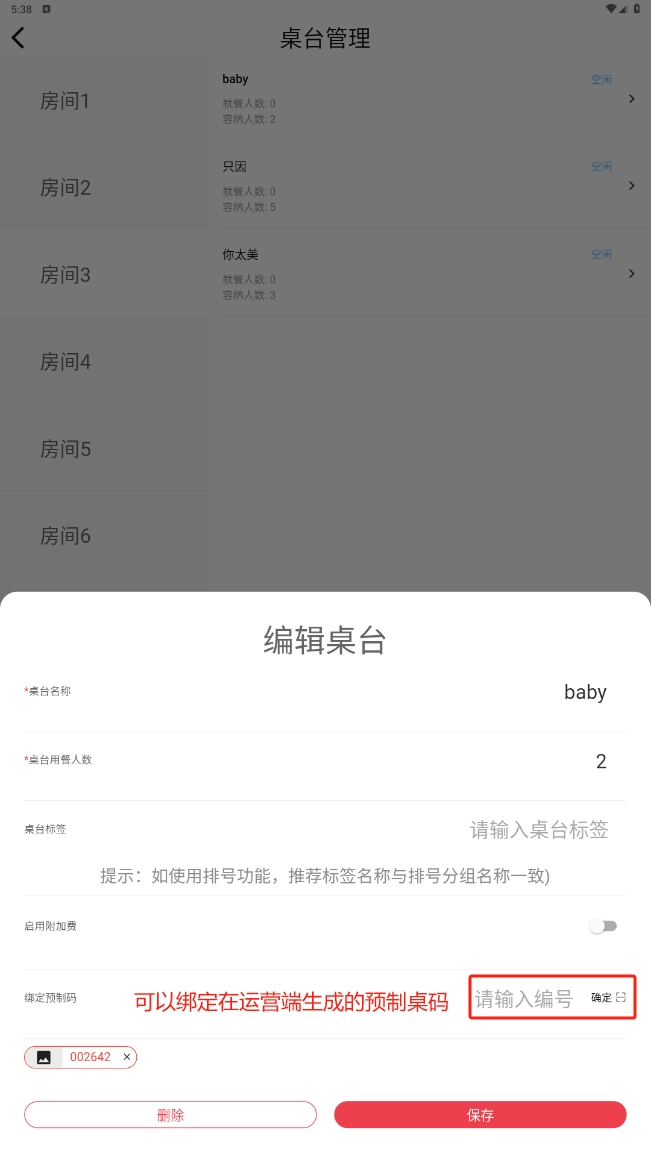651x1157 pixels.
Task: Open the scan icon next to 确定
Action: coord(621,998)
